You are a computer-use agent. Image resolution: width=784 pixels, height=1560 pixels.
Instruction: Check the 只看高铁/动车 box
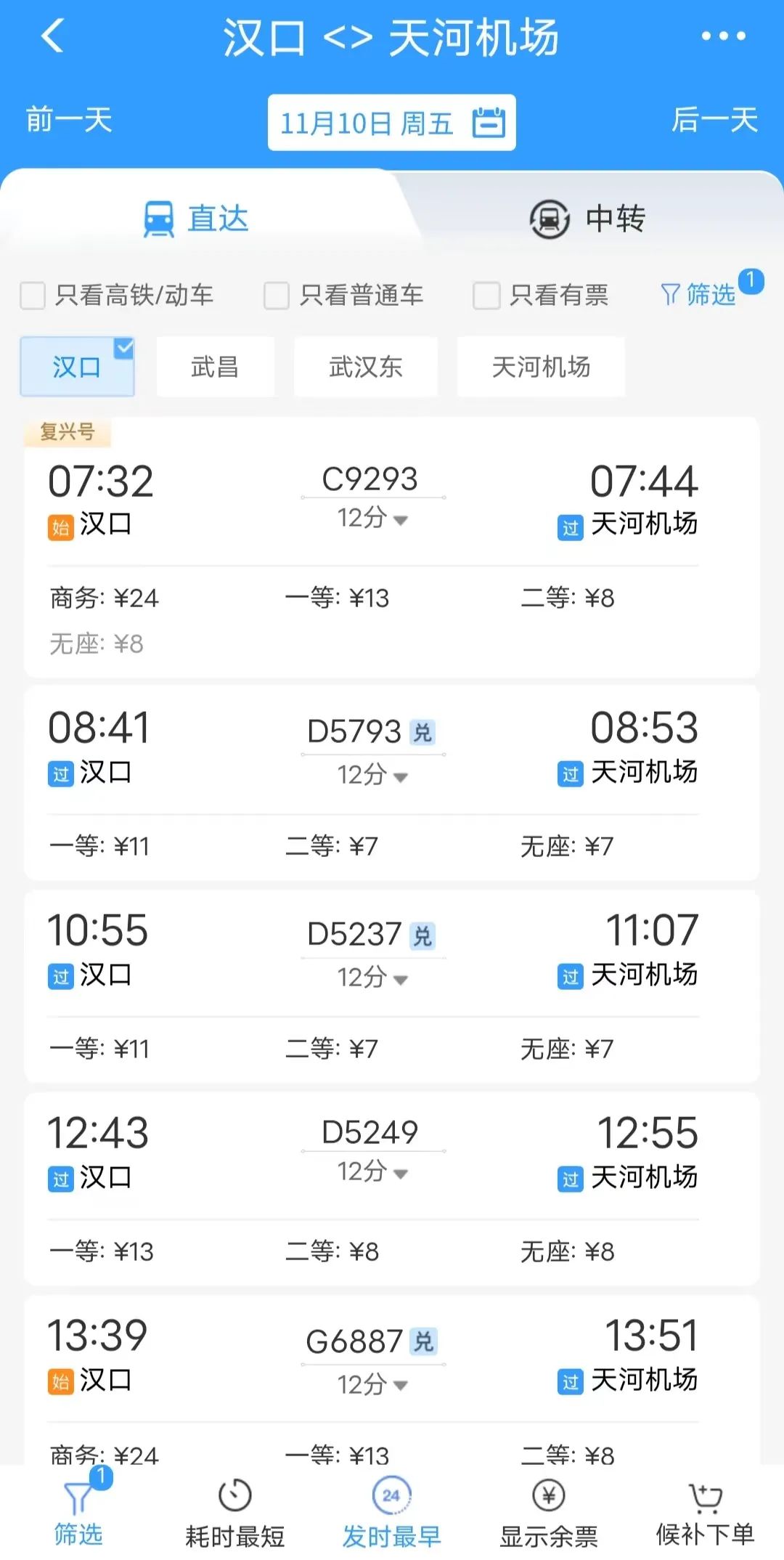point(33,296)
